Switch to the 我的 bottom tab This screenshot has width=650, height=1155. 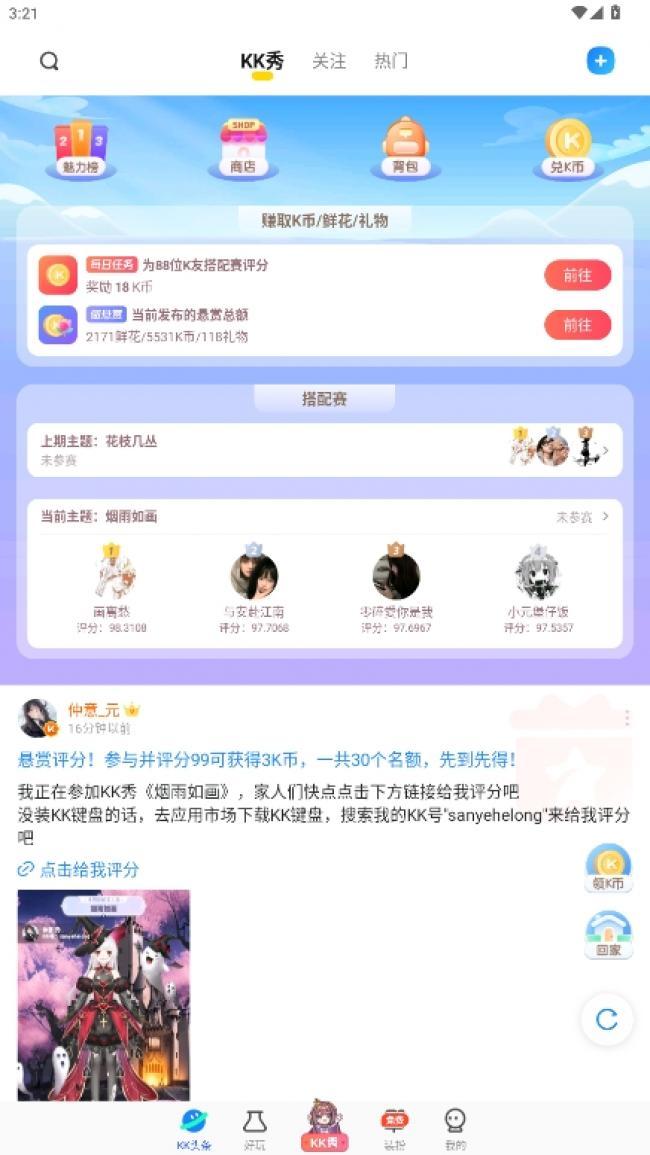pyautogui.click(x=455, y=1128)
